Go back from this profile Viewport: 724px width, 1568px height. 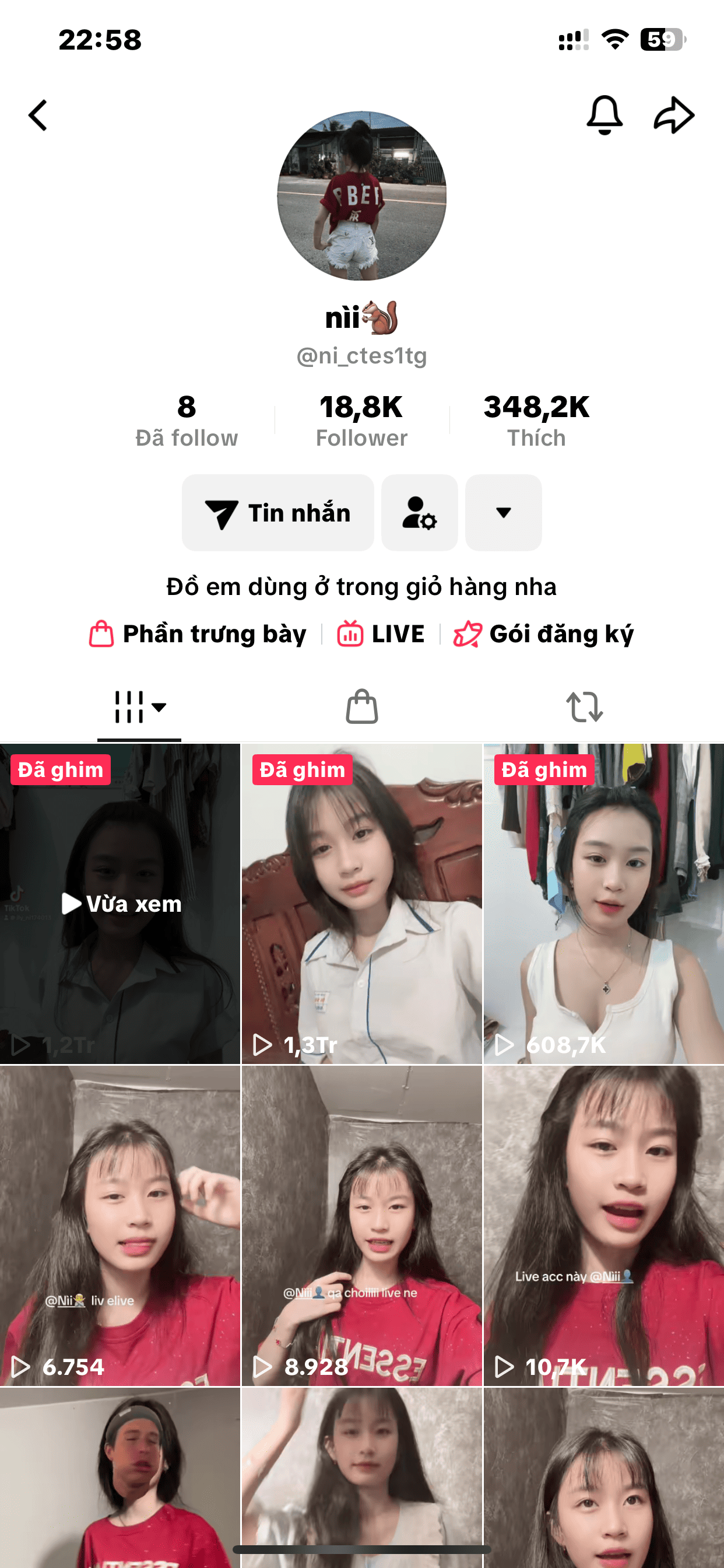38,116
